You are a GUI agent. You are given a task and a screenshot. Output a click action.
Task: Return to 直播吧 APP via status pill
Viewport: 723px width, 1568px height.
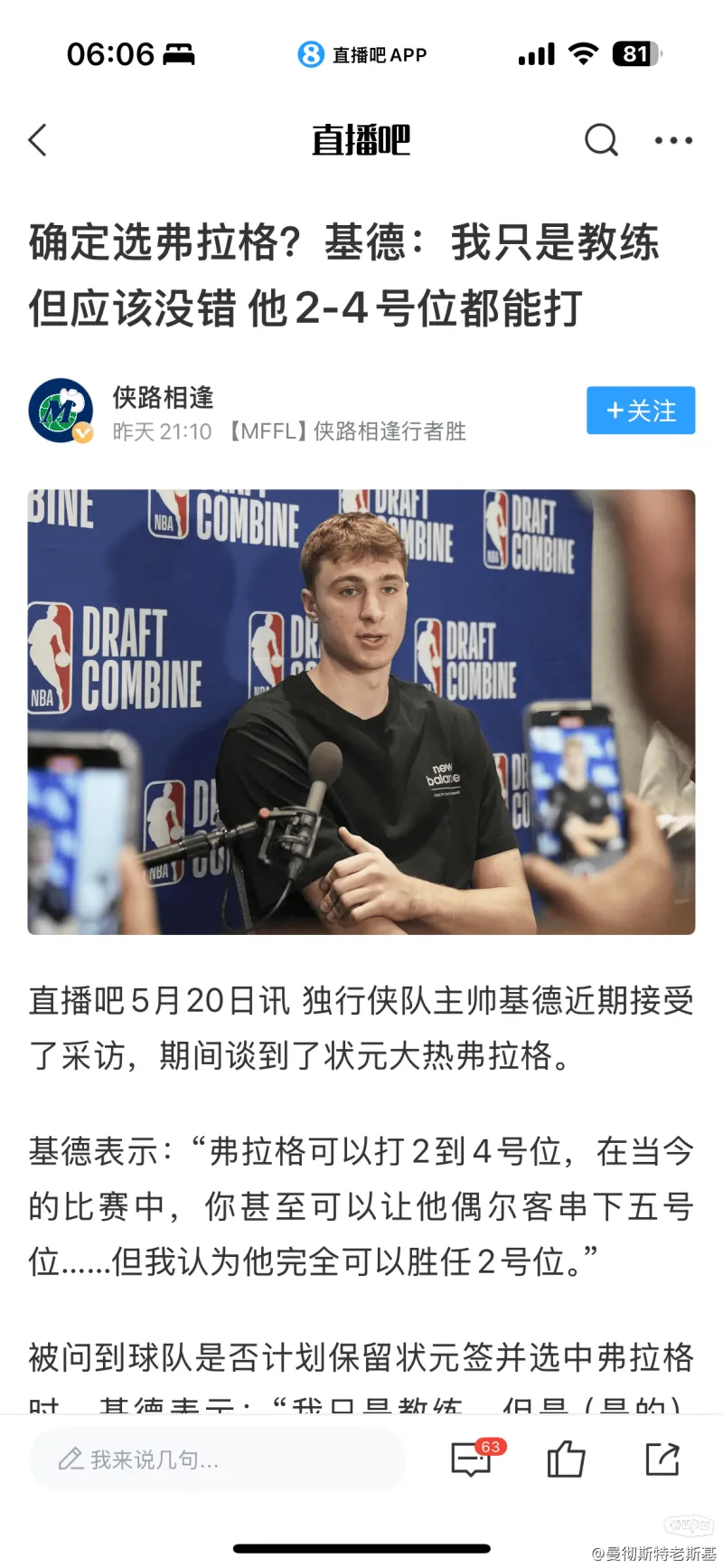(362, 55)
